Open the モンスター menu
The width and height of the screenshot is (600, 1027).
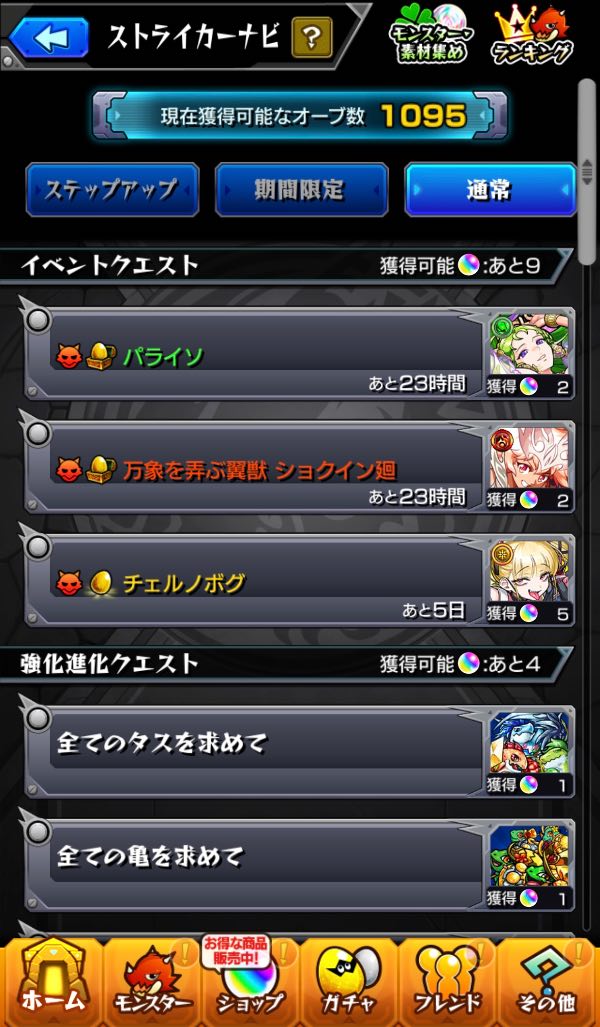150,983
